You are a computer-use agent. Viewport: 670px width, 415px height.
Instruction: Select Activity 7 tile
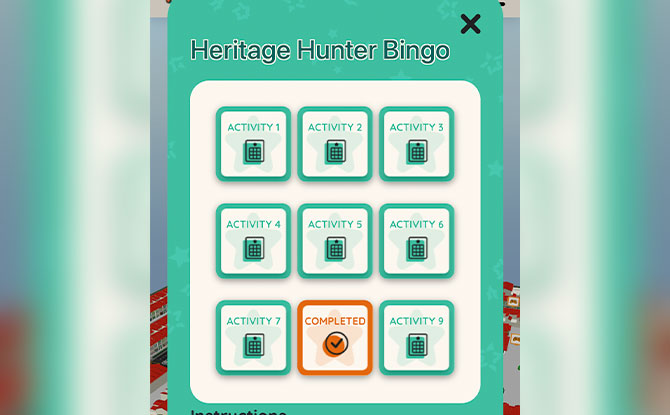pyautogui.click(x=253, y=337)
